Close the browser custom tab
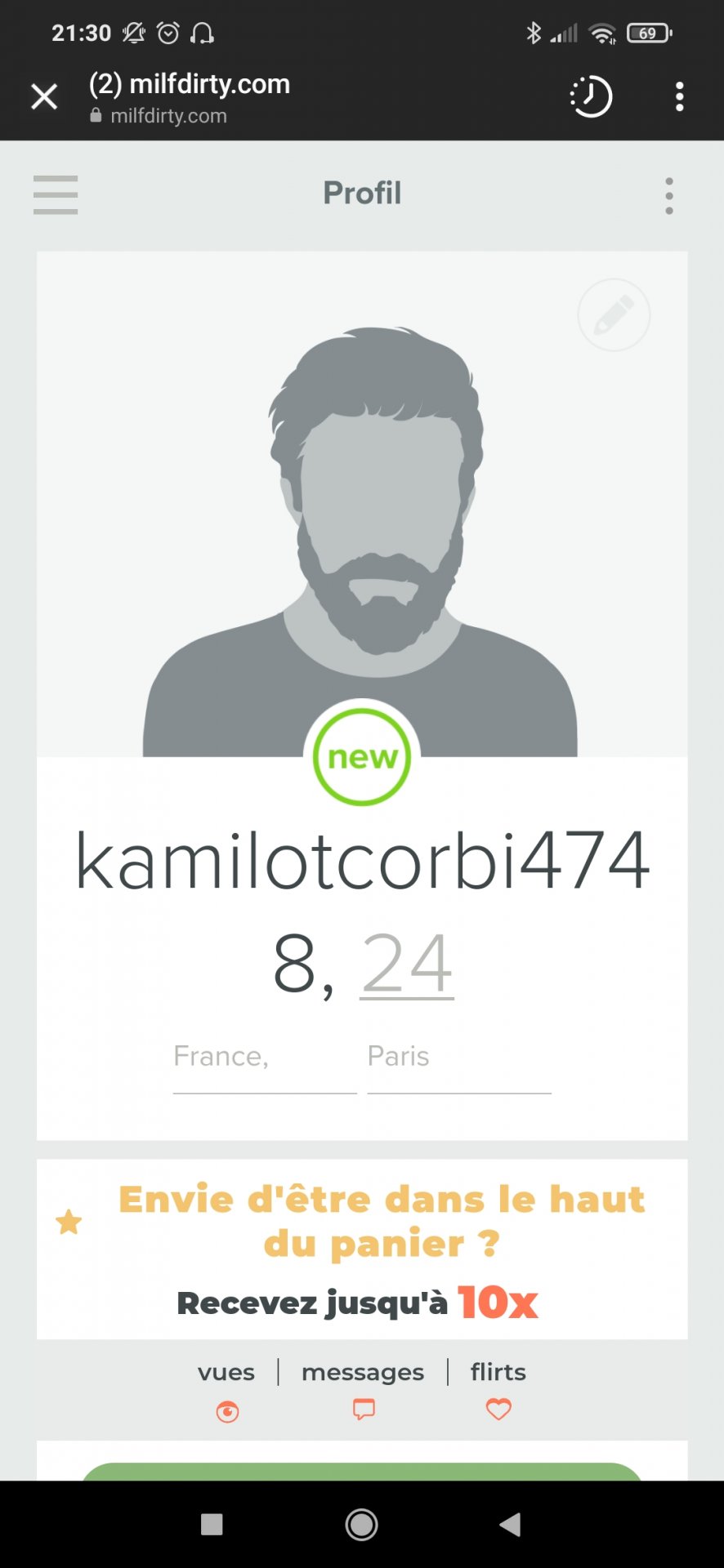This screenshot has height=1568, width=724. click(44, 96)
